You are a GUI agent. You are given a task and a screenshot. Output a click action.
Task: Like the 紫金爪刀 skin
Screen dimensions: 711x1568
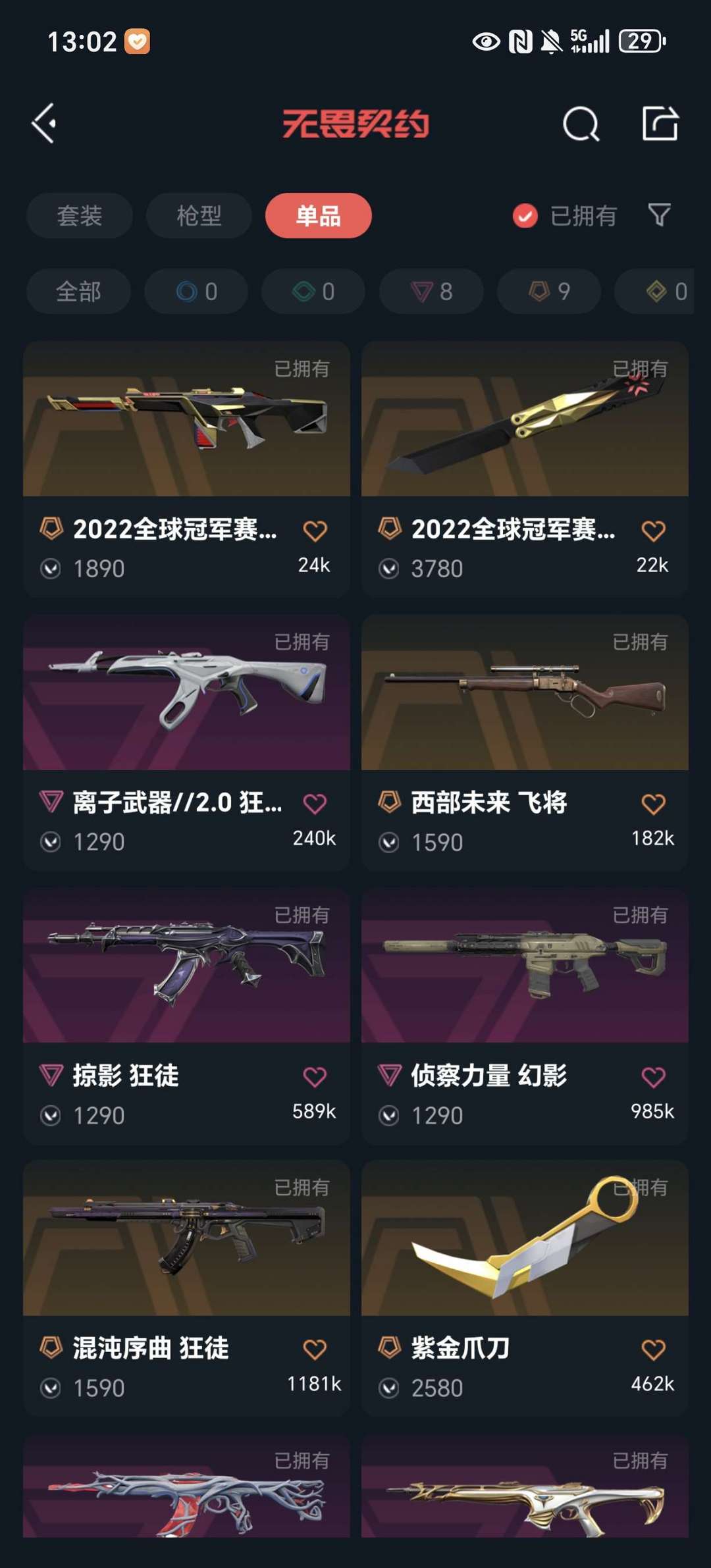(653, 1349)
